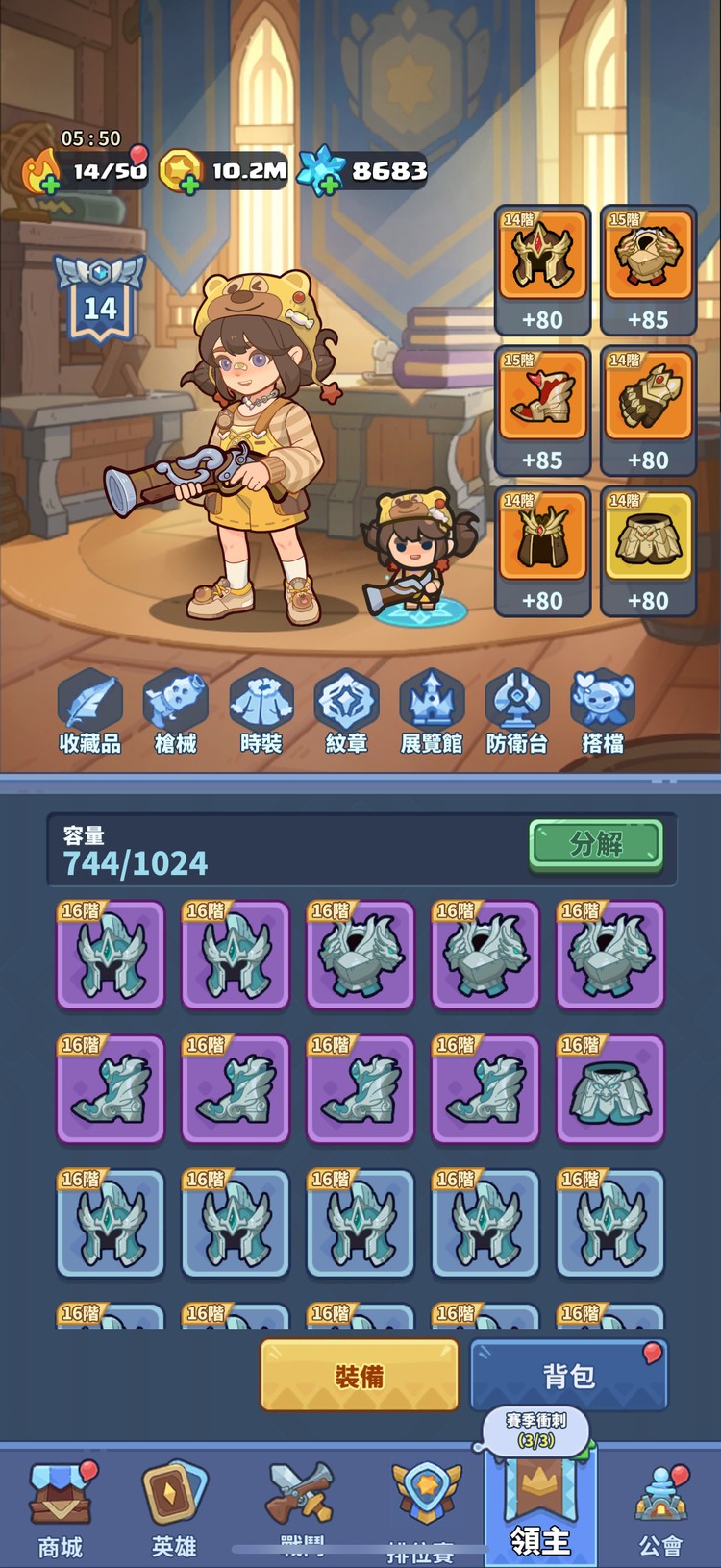Open the 展覽館 exhibition hall
Screen dimensions: 721x1568
coord(432,712)
